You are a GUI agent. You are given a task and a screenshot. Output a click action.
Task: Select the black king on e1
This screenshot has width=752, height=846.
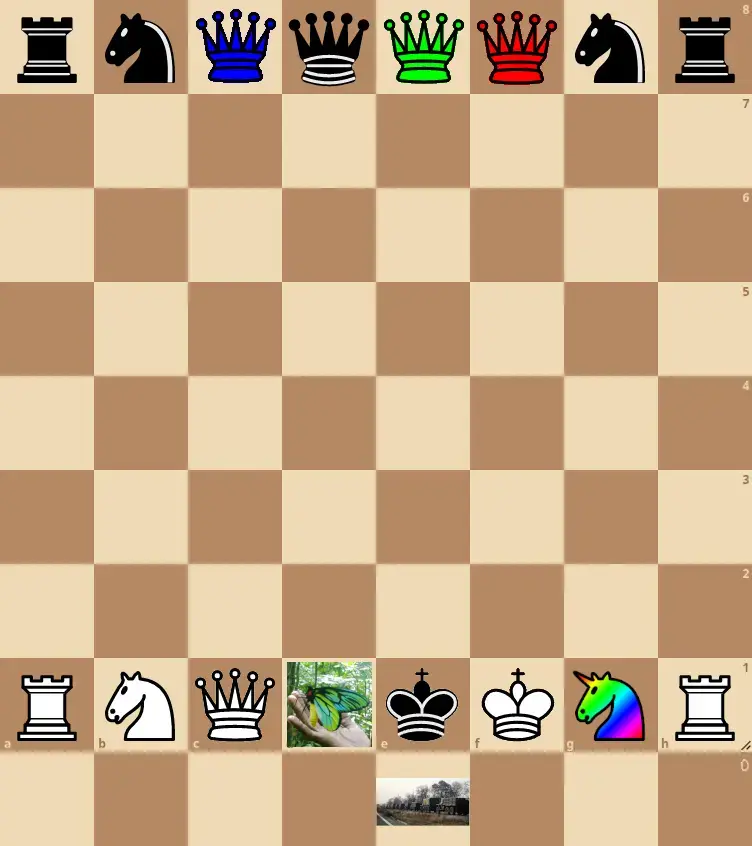[x=423, y=705]
